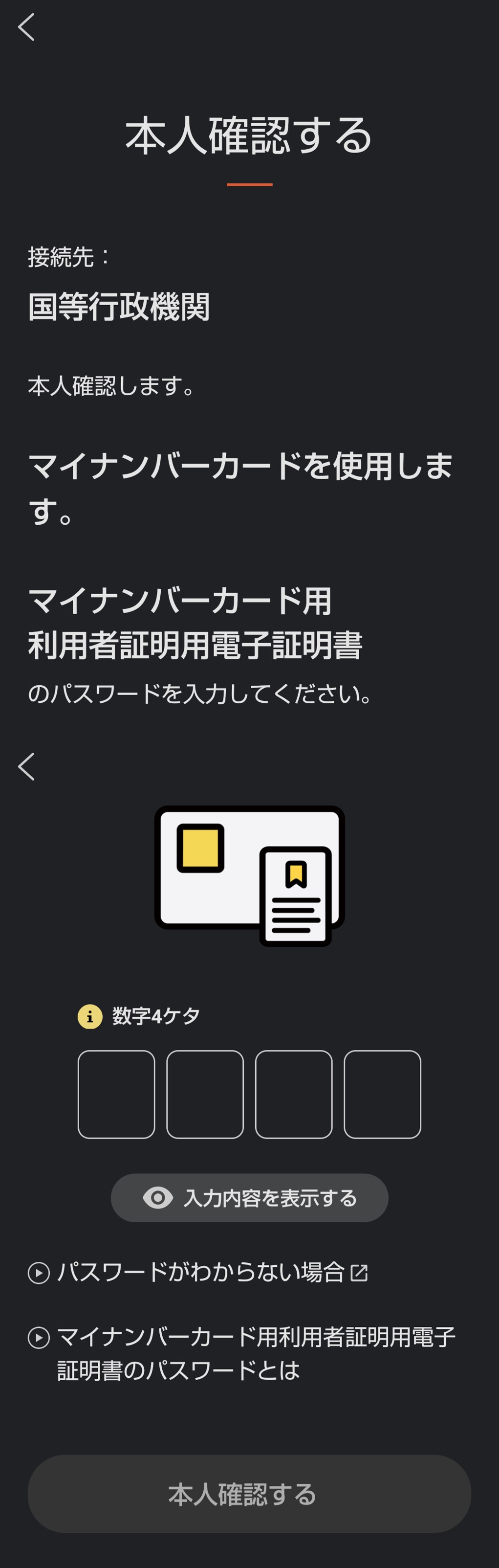
Task: Go back using the top-left arrow
Action: click(x=26, y=27)
